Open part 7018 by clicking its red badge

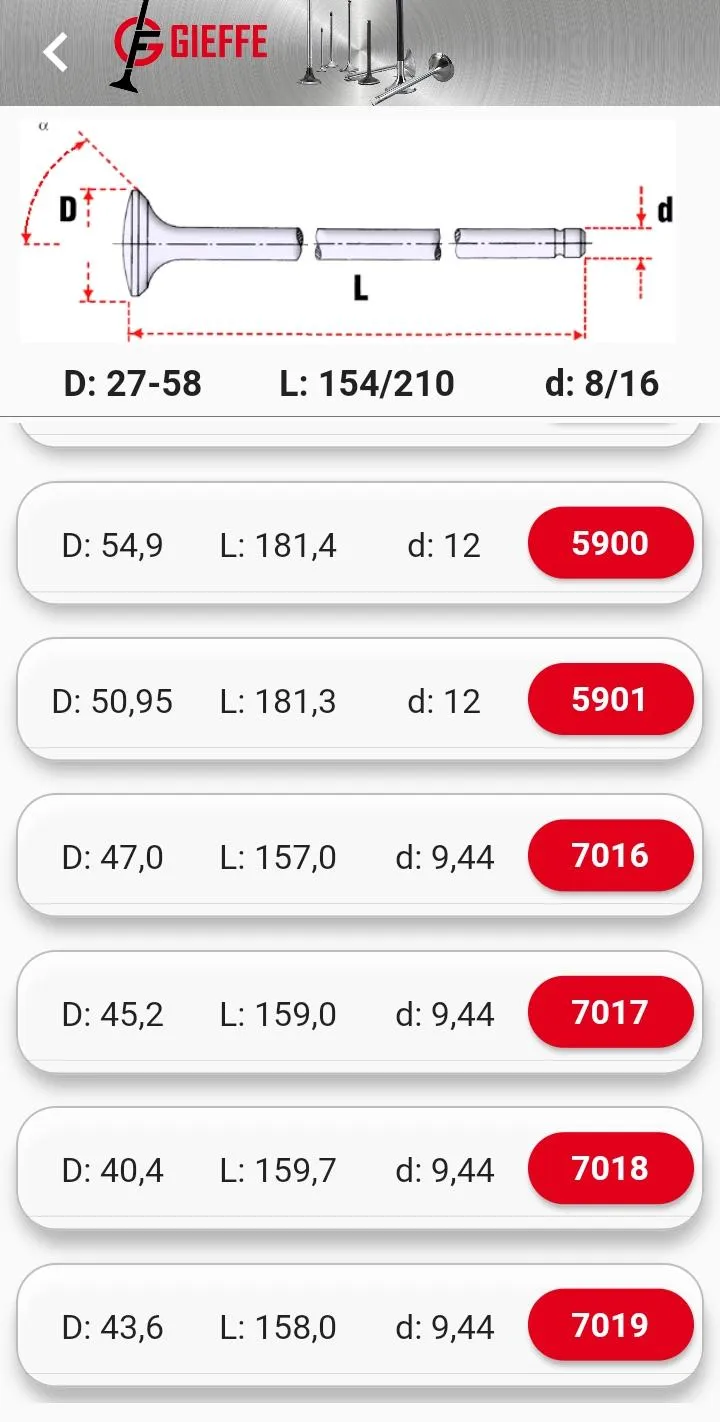click(610, 1168)
